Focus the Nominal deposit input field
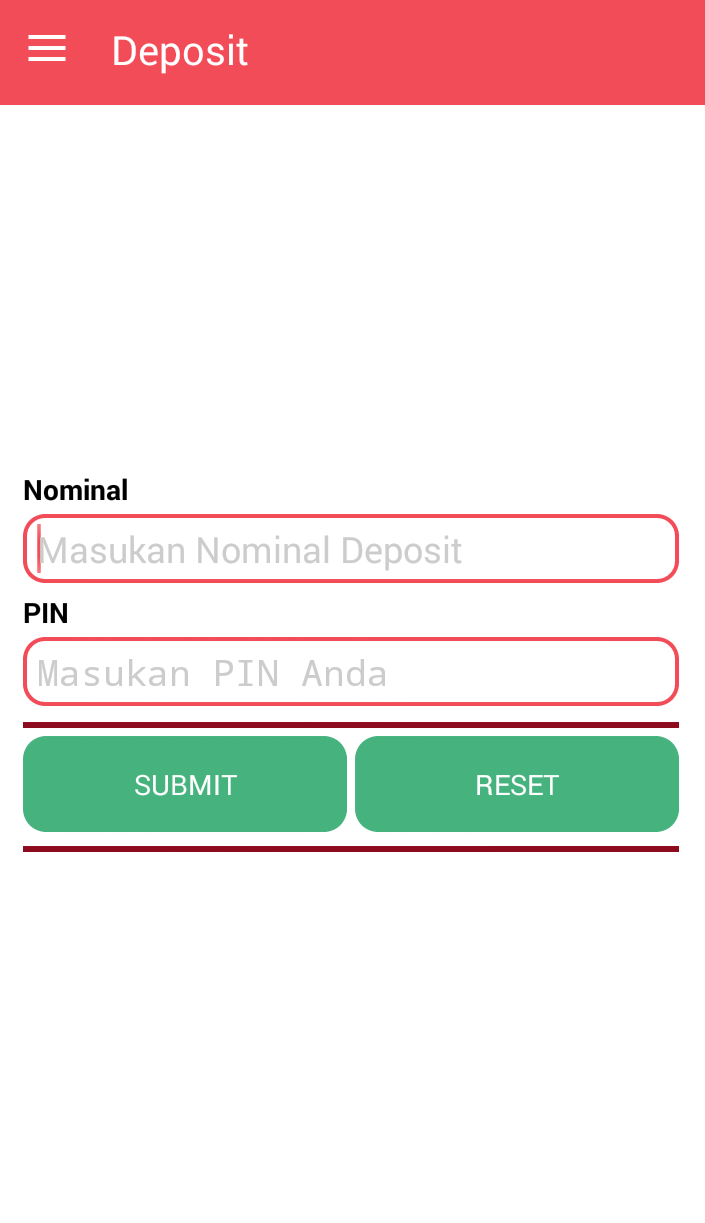Screen dimensions: 705x1223 coord(350,549)
